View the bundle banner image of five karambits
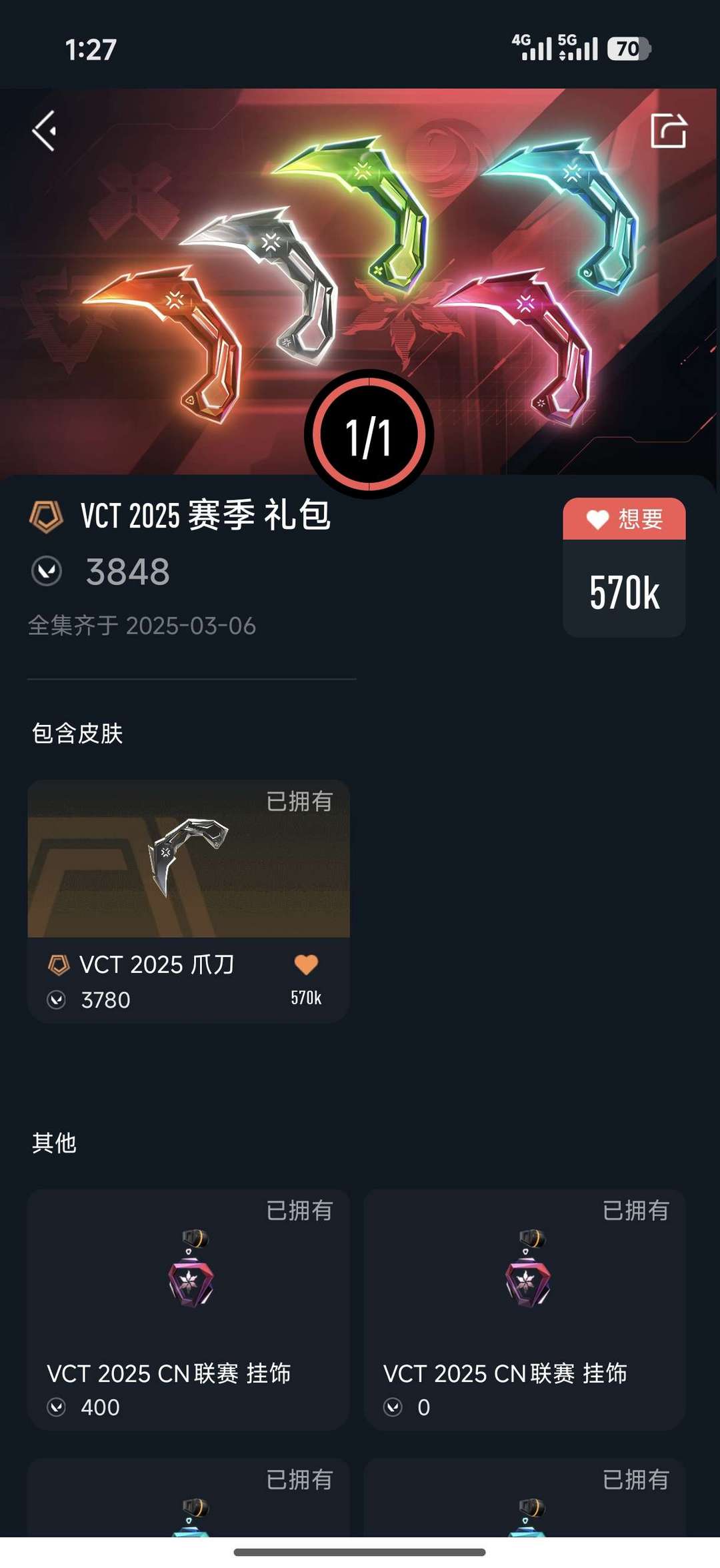The image size is (720, 1568). (360, 267)
